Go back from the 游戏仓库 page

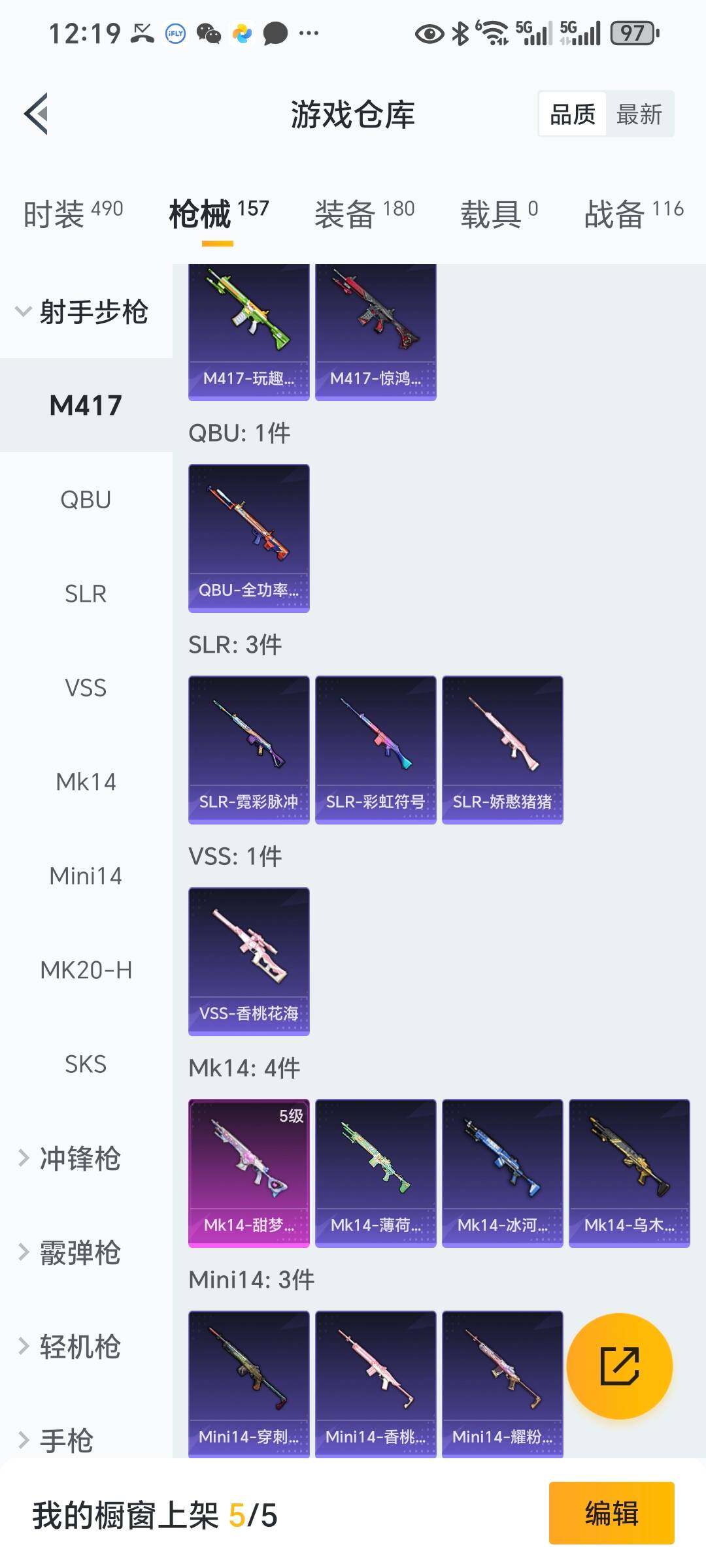[37, 114]
